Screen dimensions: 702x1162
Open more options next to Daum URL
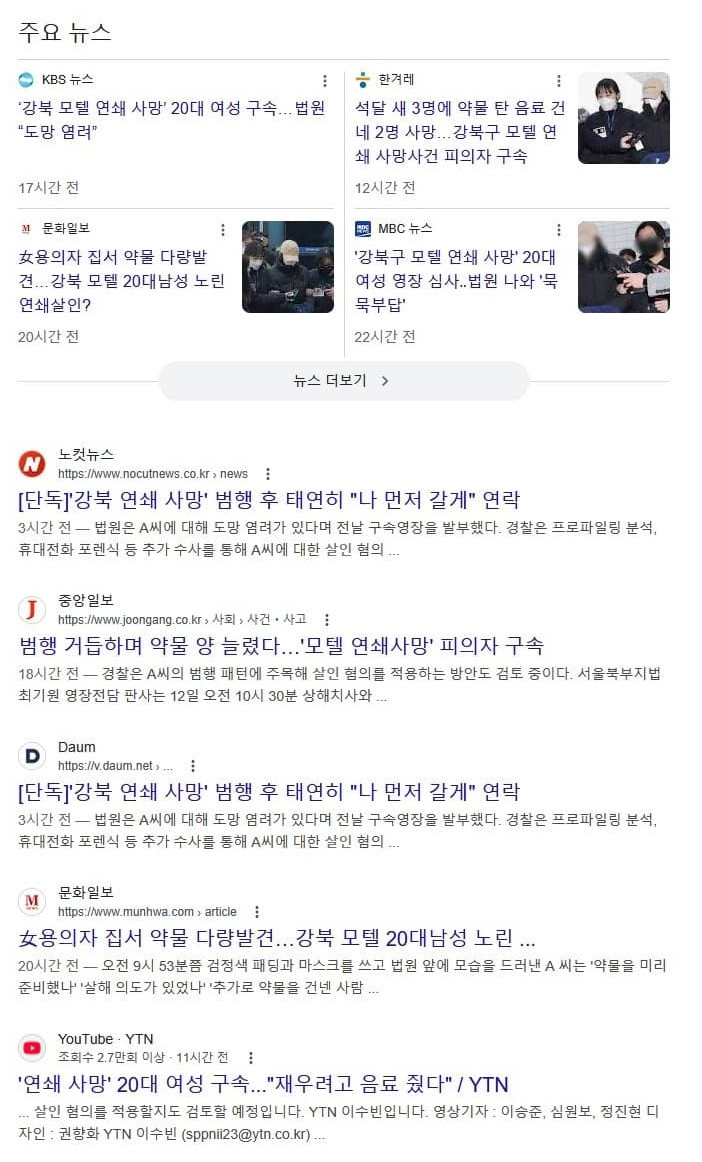[193, 766]
